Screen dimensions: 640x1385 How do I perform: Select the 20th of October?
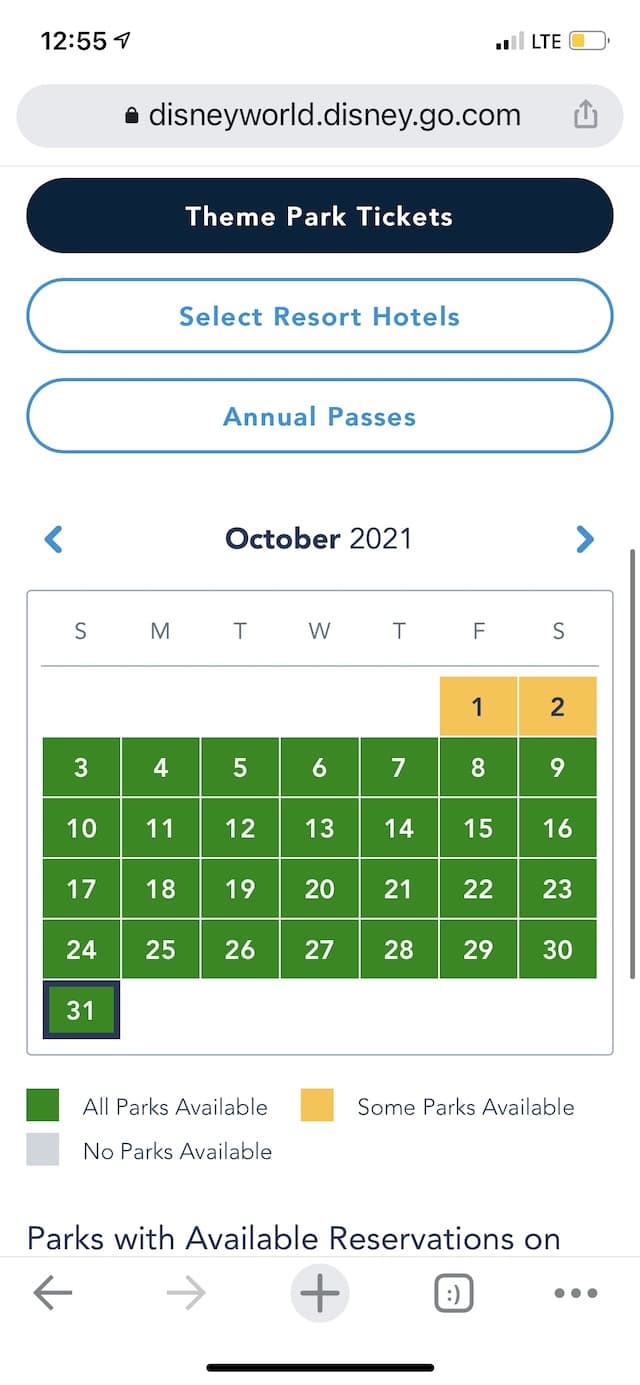point(319,889)
